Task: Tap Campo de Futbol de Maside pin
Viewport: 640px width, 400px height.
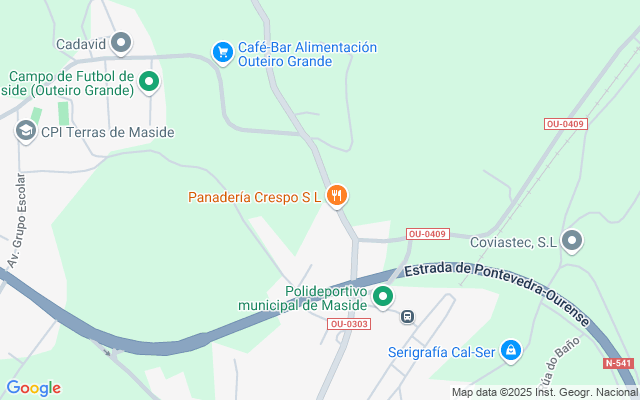Action: coord(149,82)
